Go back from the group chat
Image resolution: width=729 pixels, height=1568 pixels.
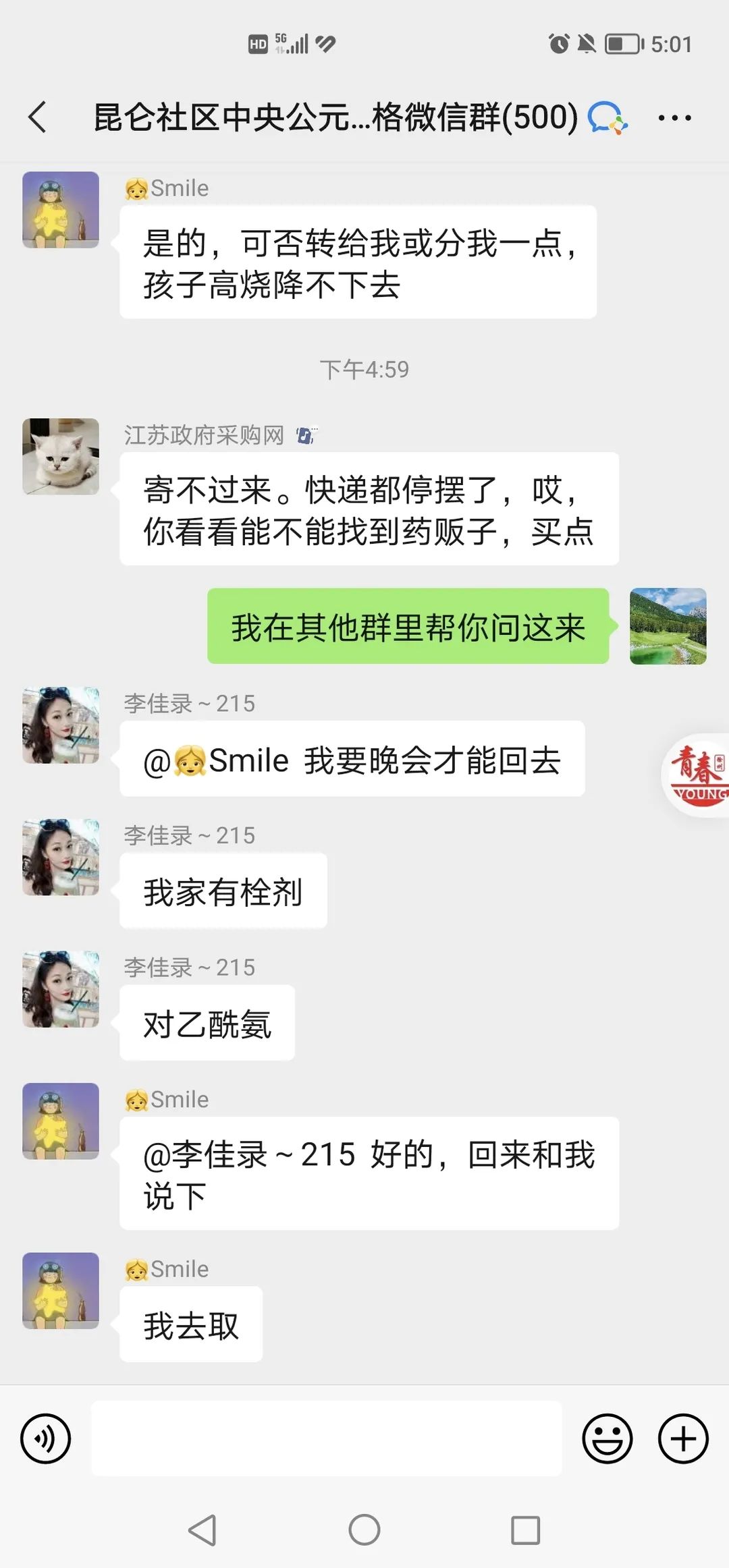tap(38, 117)
